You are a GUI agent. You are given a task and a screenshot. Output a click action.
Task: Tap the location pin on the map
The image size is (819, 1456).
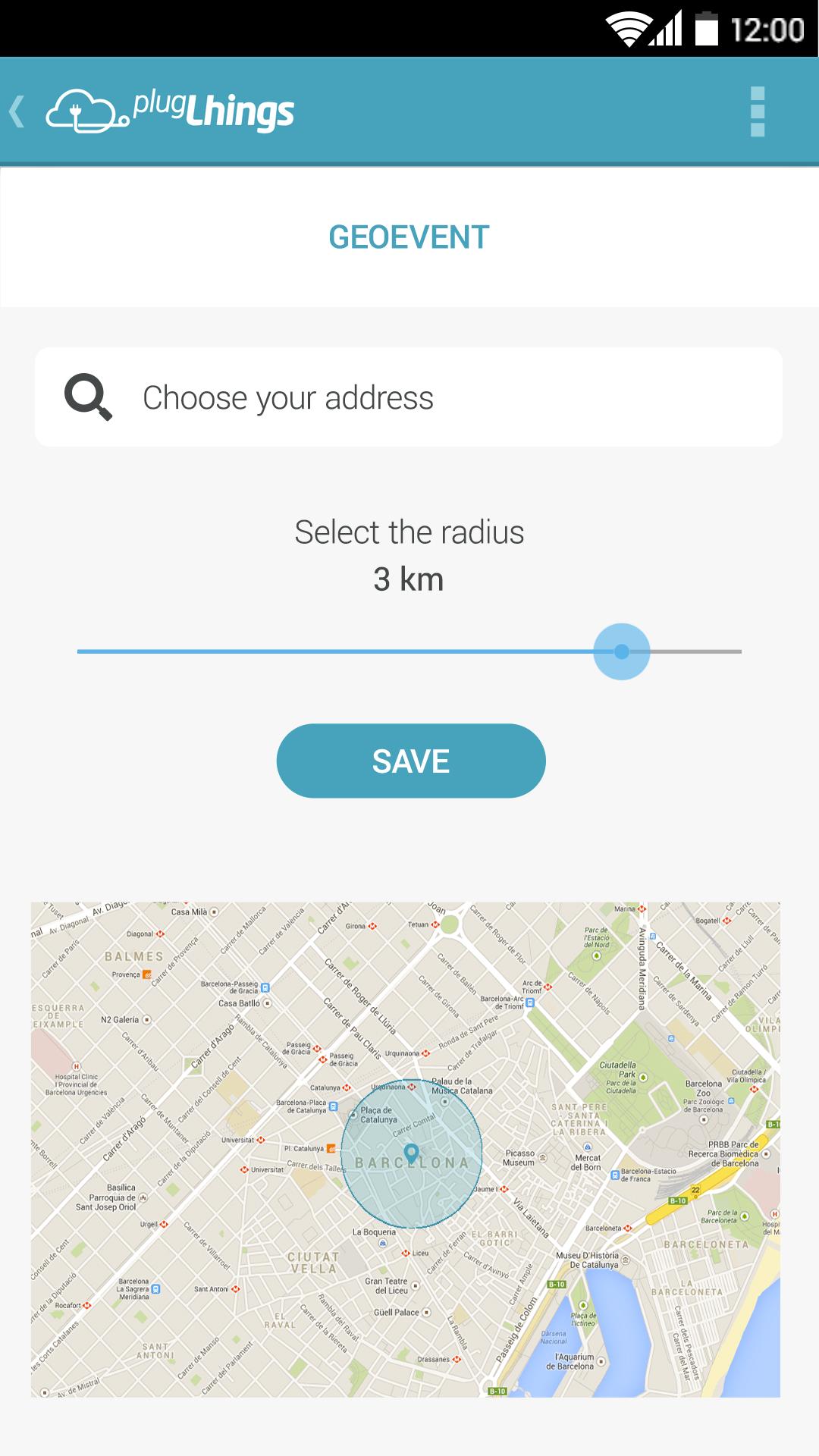(411, 1153)
